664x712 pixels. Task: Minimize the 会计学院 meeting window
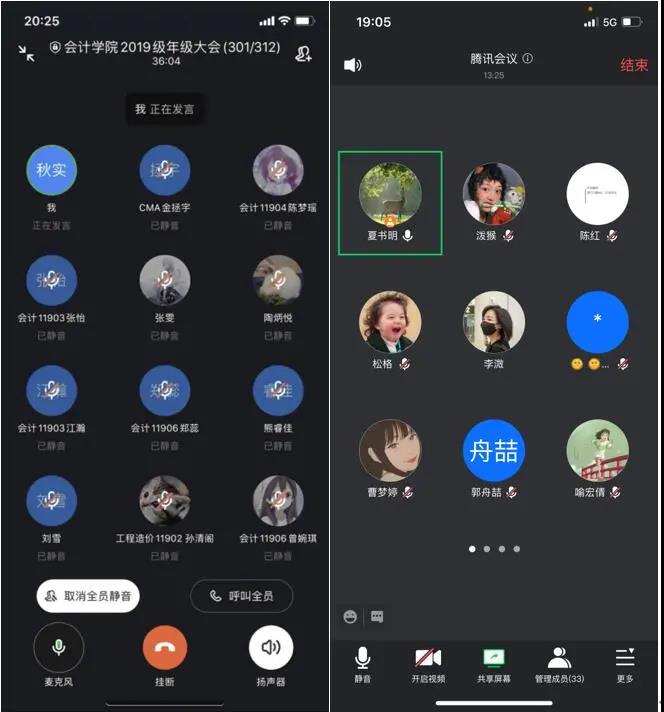26,54
